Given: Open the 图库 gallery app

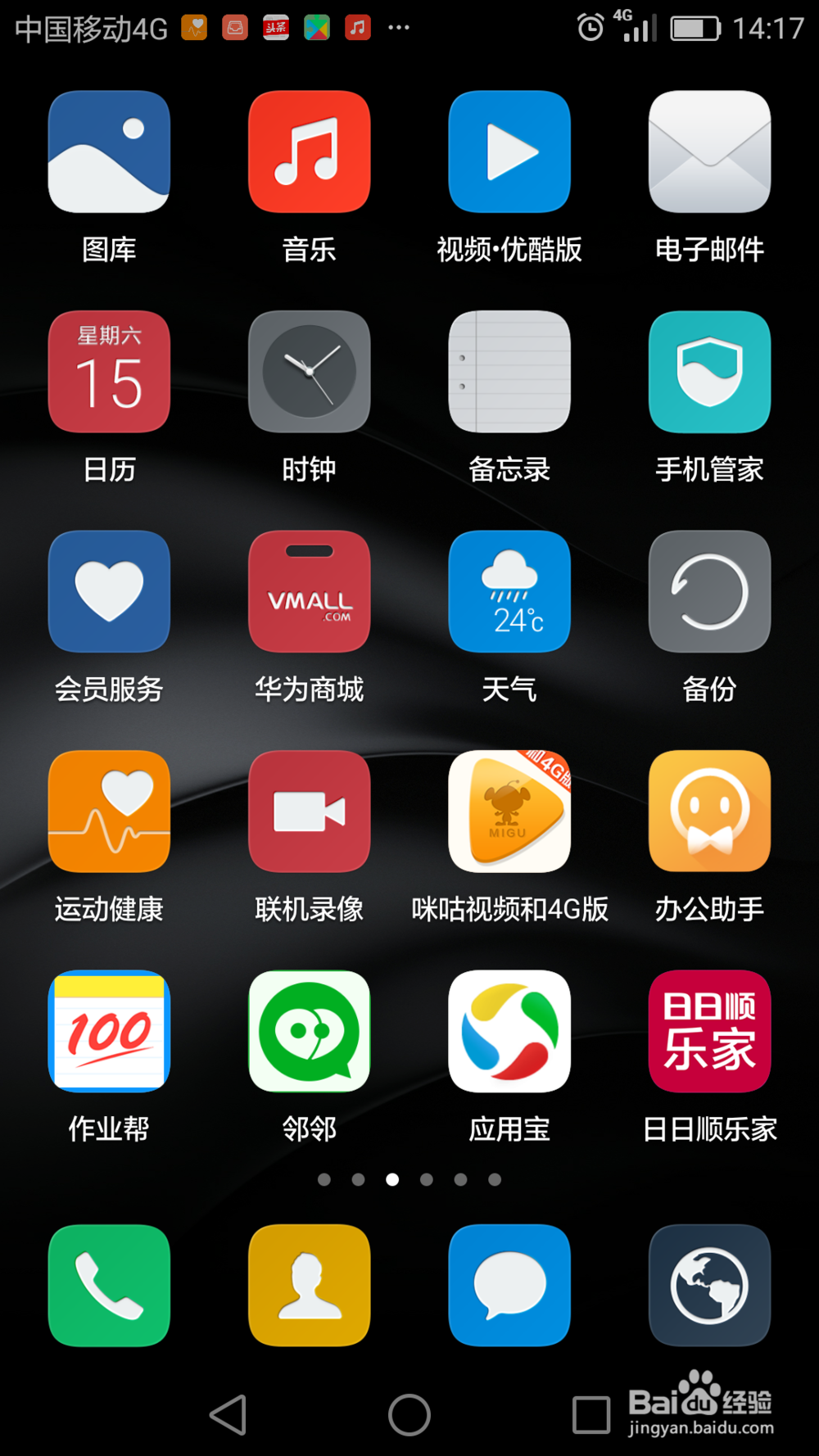Looking at the screenshot, I should click(110, 152).
